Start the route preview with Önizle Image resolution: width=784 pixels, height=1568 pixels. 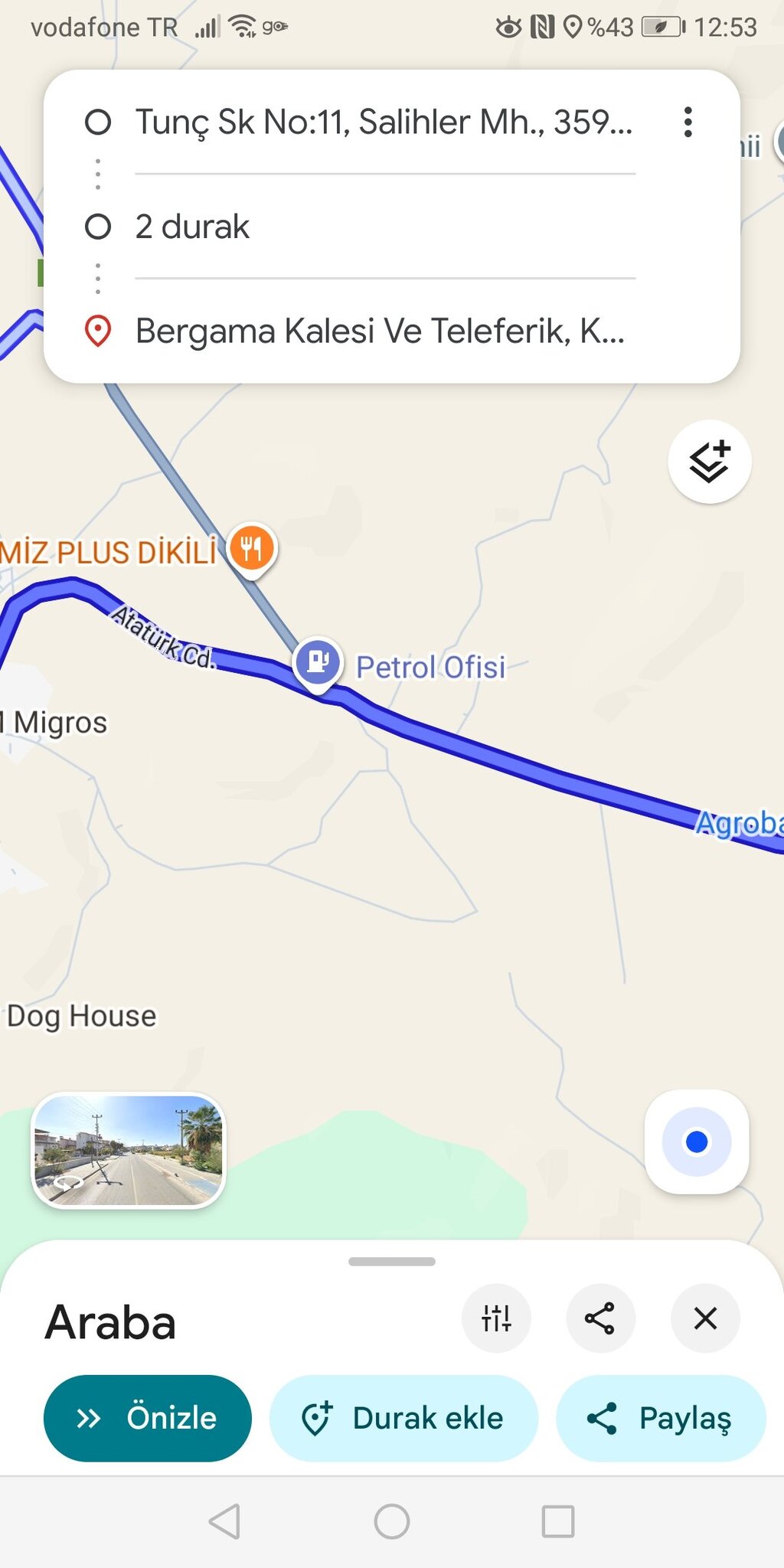pos(147,1418)
